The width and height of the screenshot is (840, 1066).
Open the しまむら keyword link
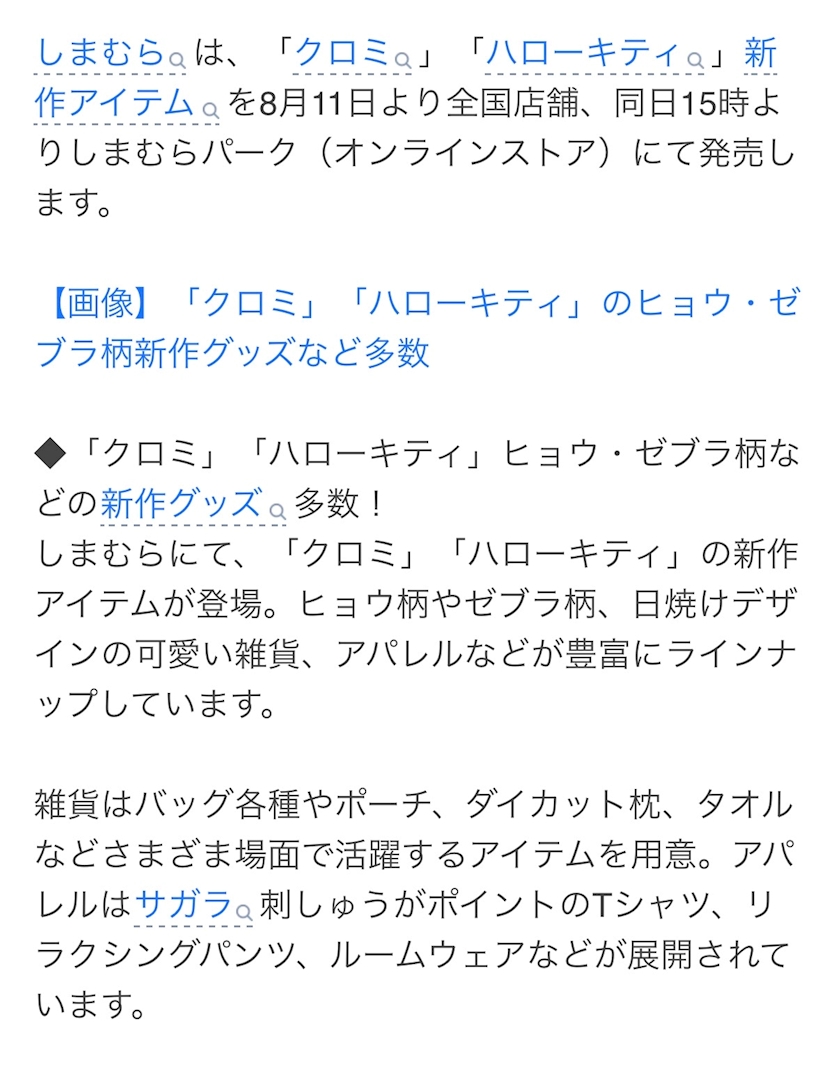(x=110, y=54)
